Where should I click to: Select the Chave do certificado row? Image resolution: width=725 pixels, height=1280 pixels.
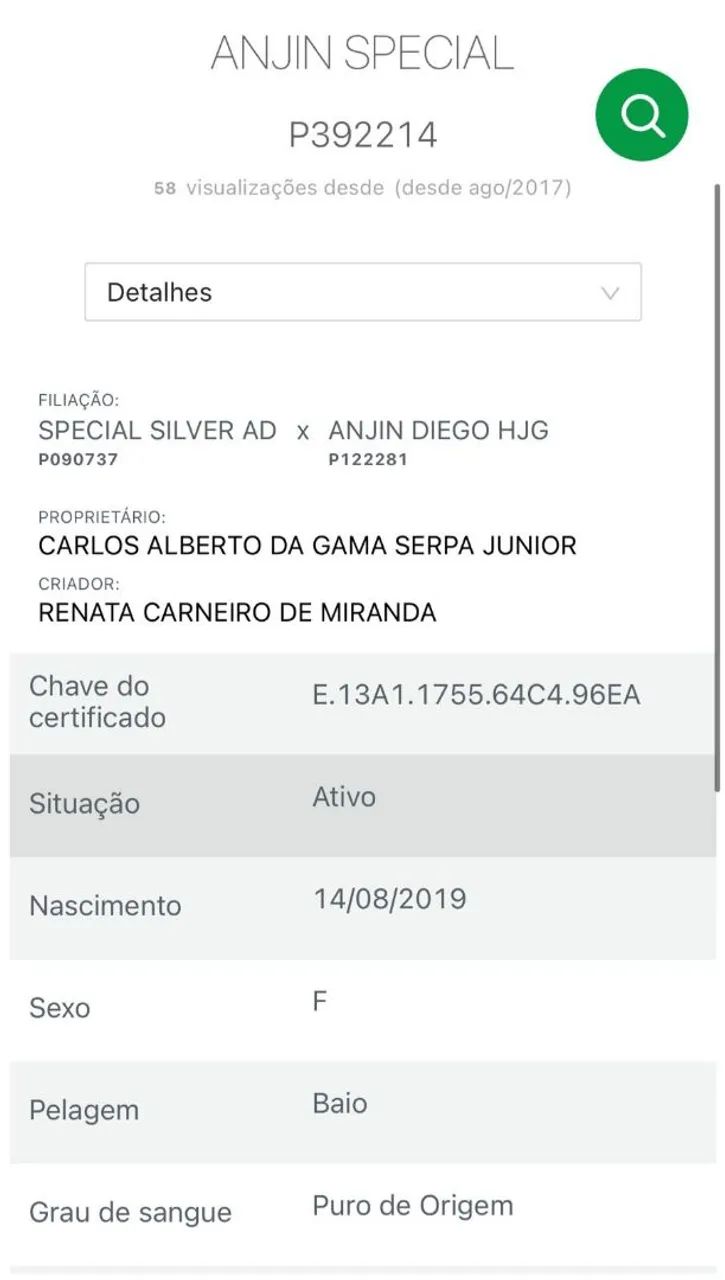pos(362,701)
